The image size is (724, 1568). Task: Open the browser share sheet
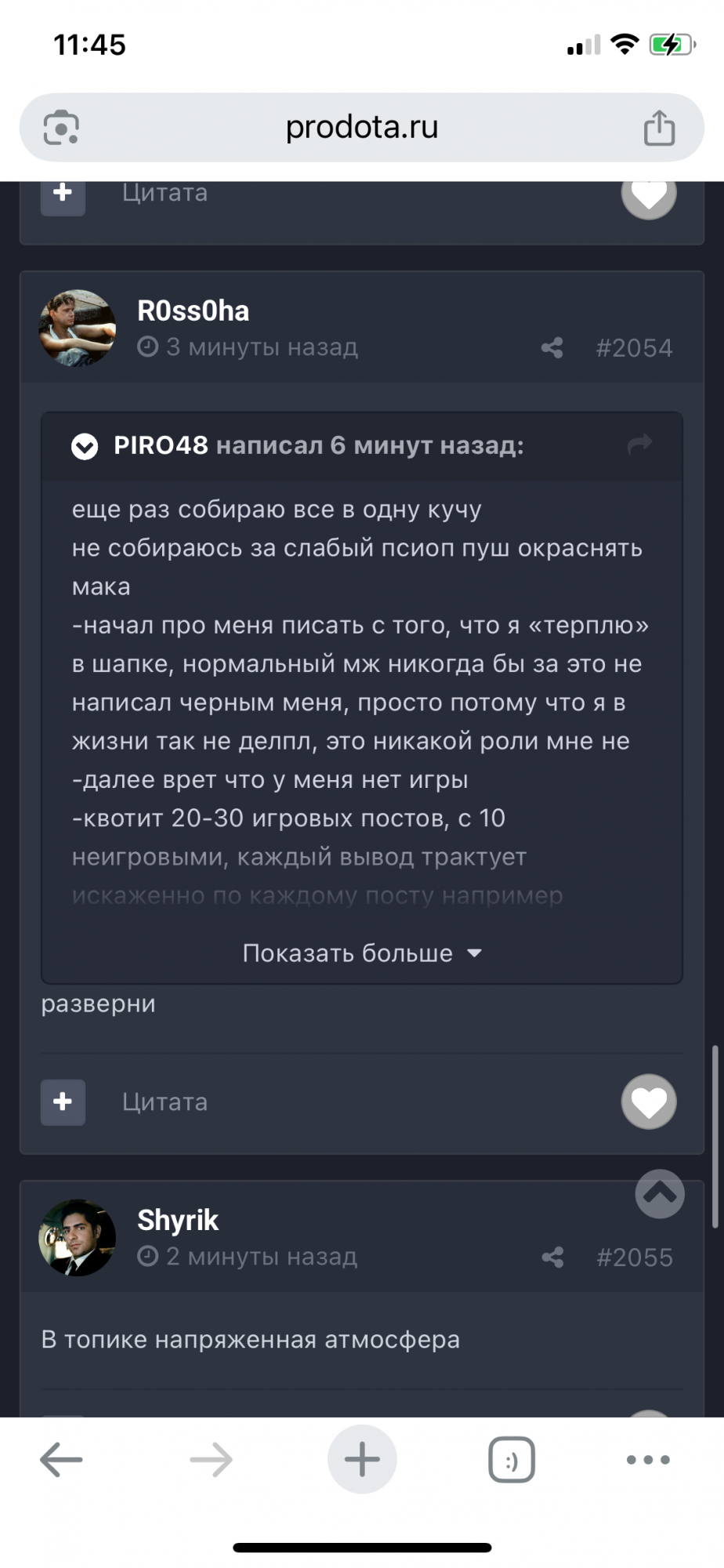tap(659, 128)
